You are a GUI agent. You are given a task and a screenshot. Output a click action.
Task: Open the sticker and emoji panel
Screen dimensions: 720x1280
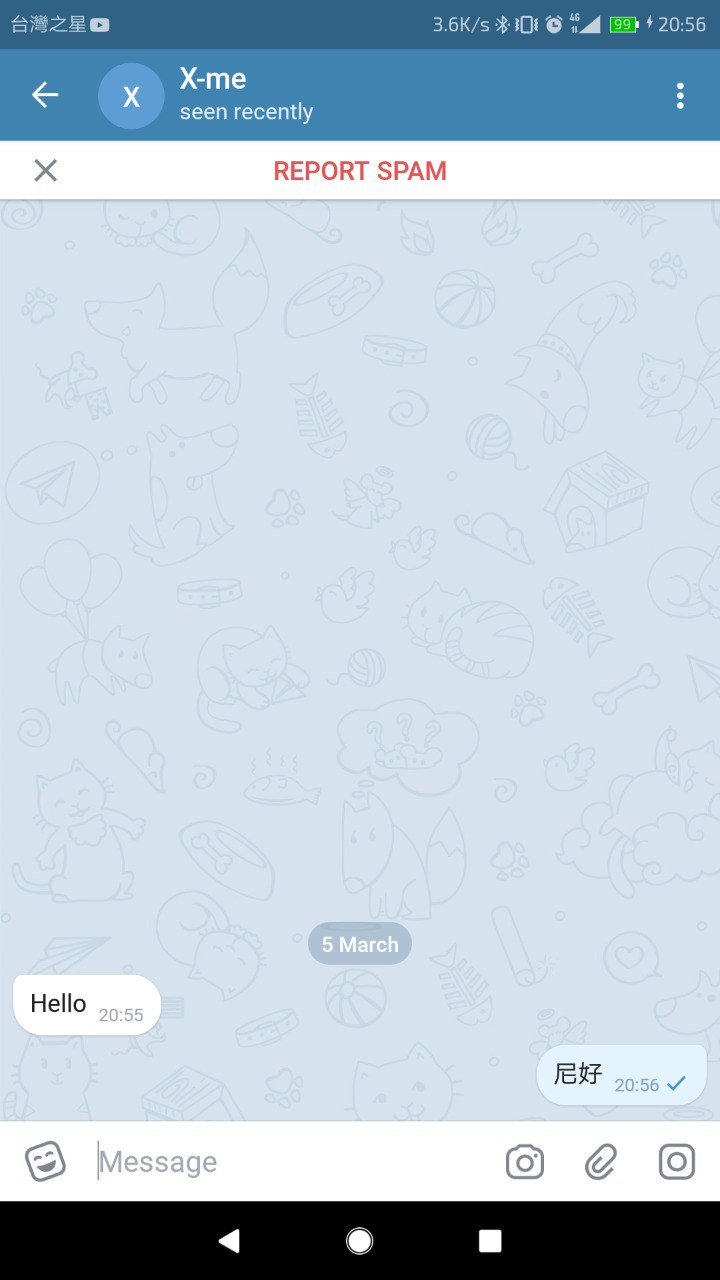45,1161
